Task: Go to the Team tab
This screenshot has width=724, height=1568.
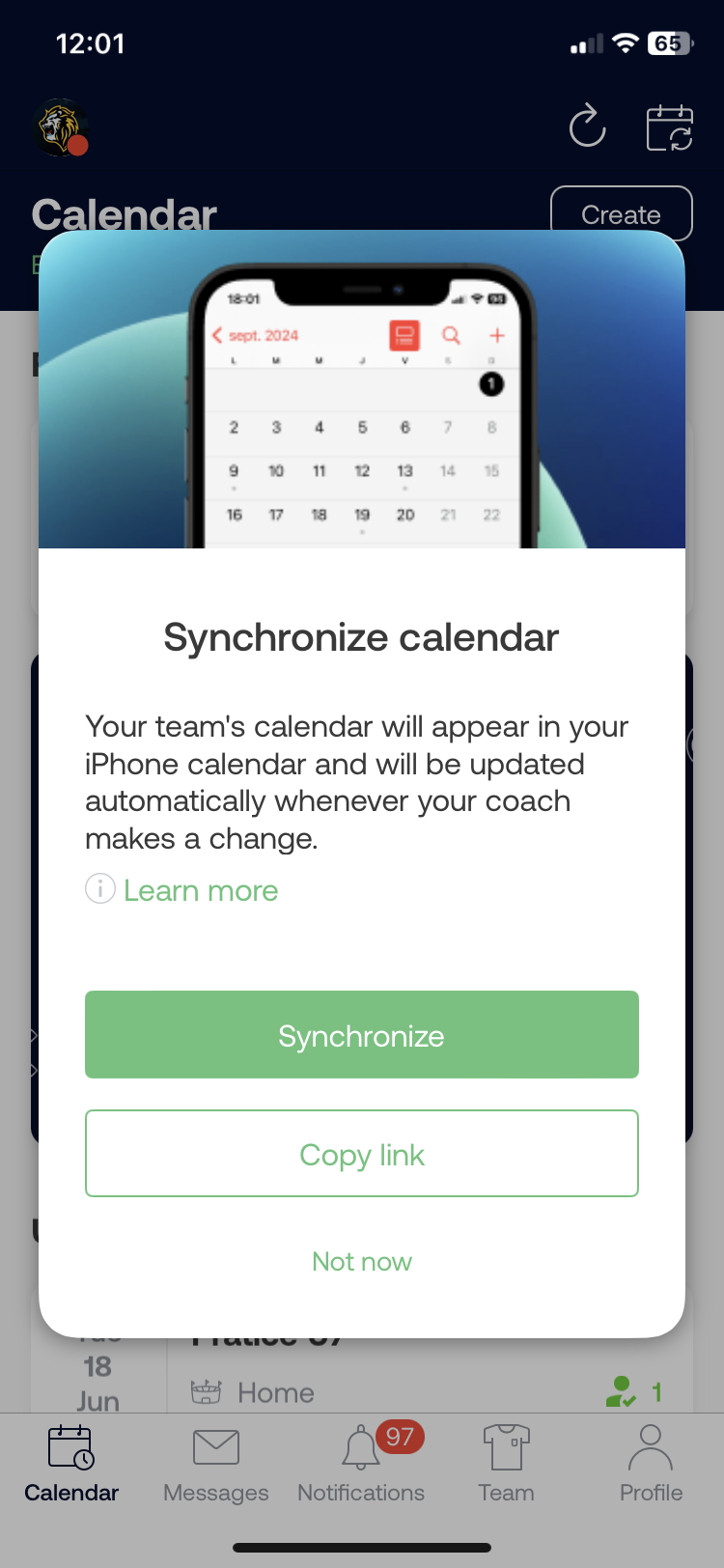Action: (506, 1464)
